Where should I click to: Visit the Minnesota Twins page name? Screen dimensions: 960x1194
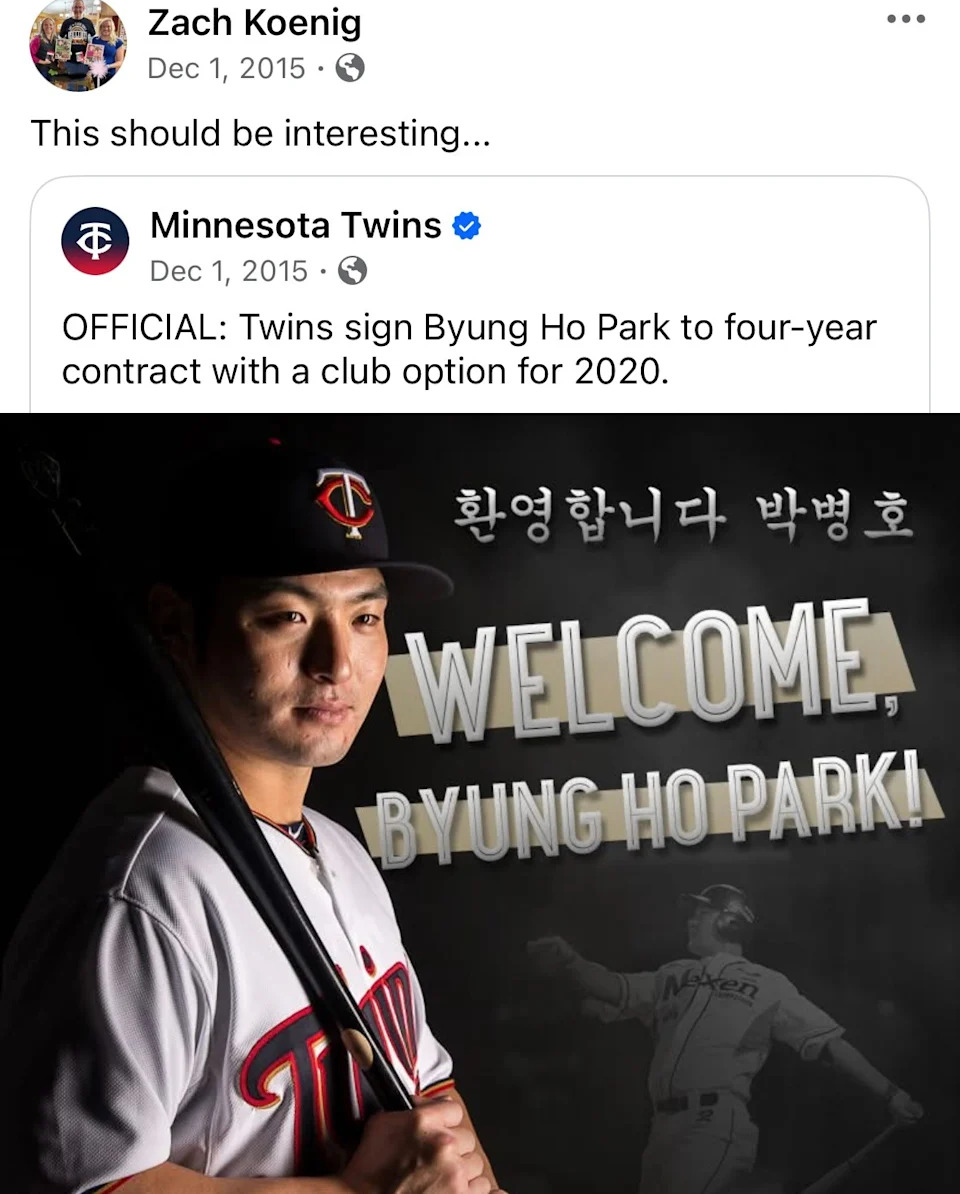click(295, 226)
